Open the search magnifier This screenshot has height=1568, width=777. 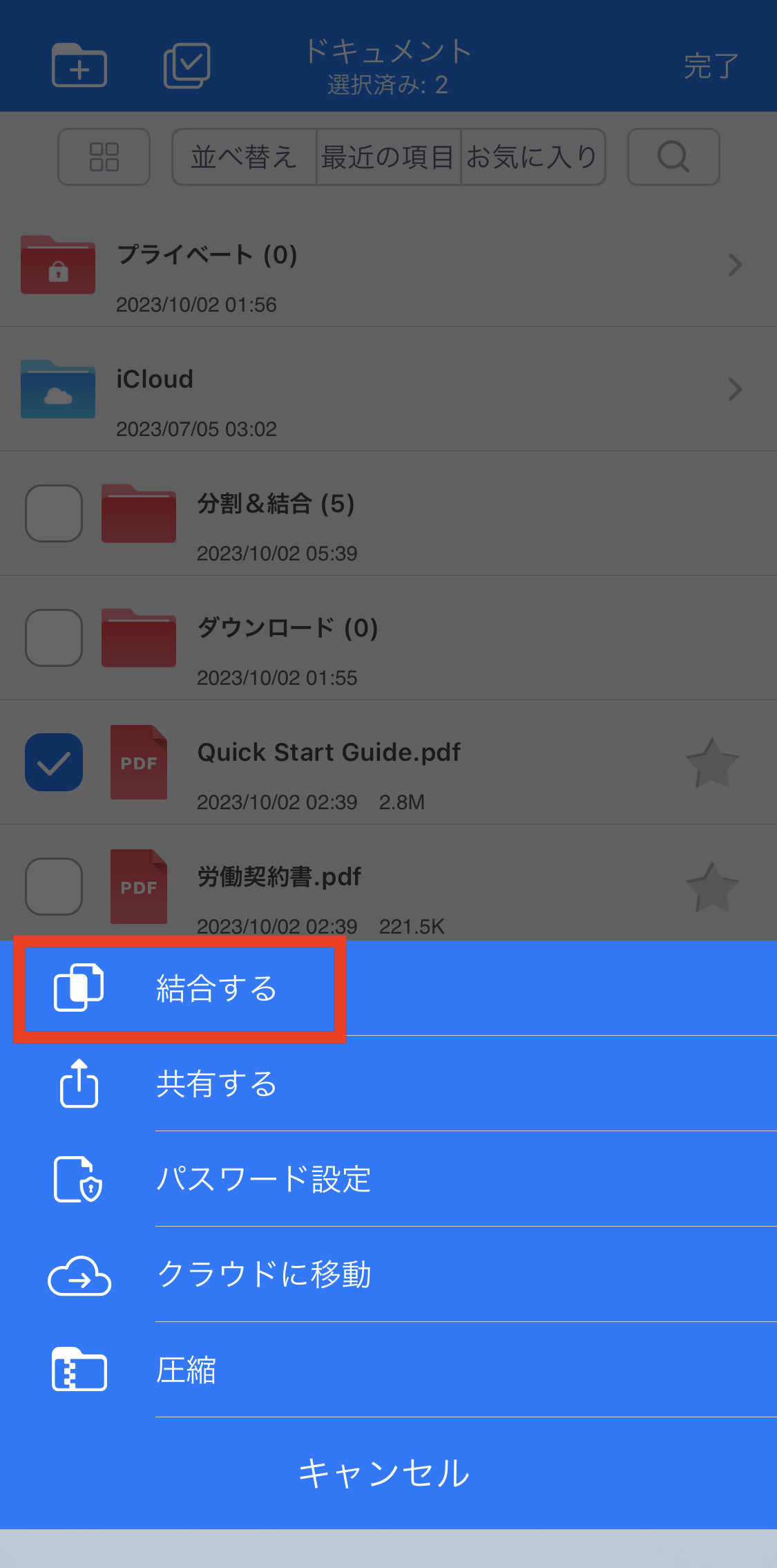[673, 157]
